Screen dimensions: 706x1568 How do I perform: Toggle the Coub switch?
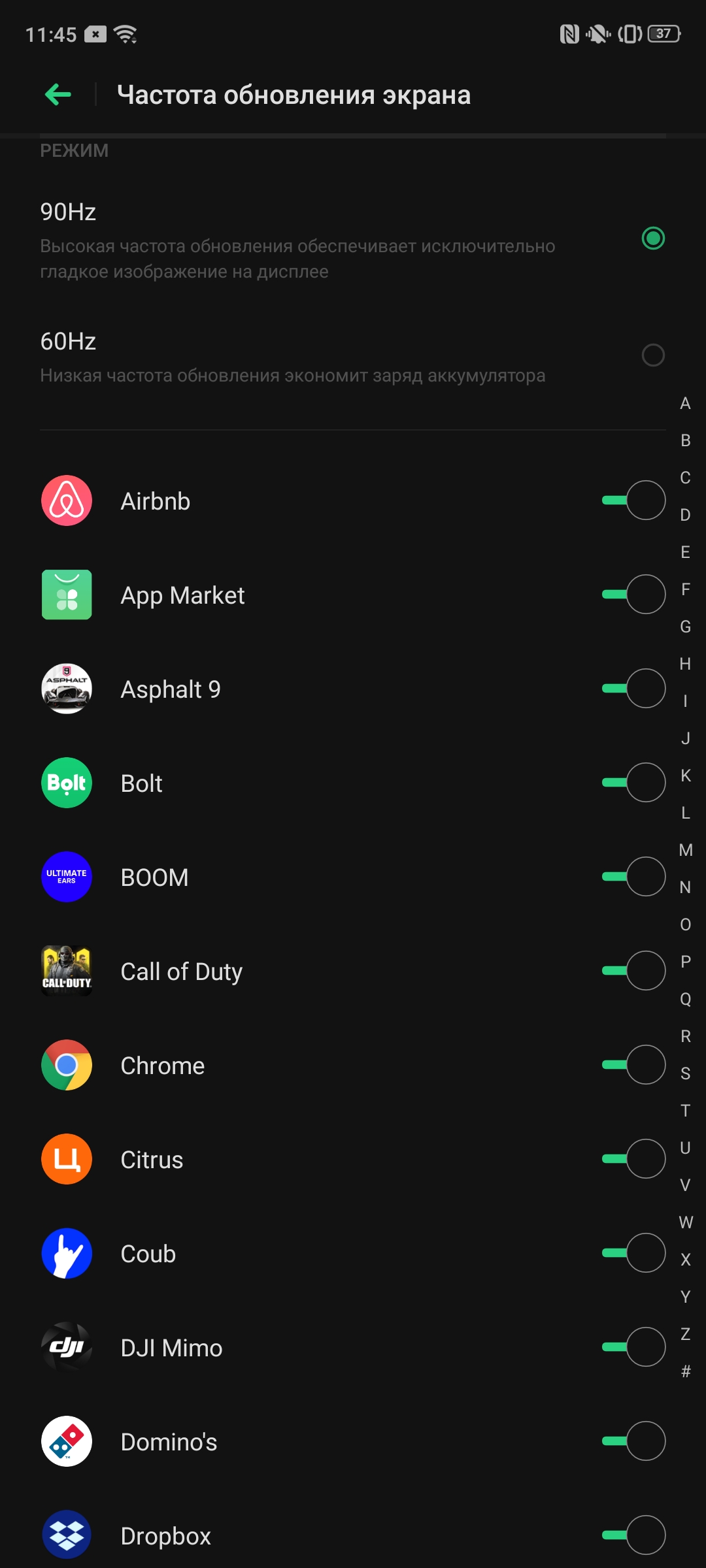click(x=633, y=1253)
